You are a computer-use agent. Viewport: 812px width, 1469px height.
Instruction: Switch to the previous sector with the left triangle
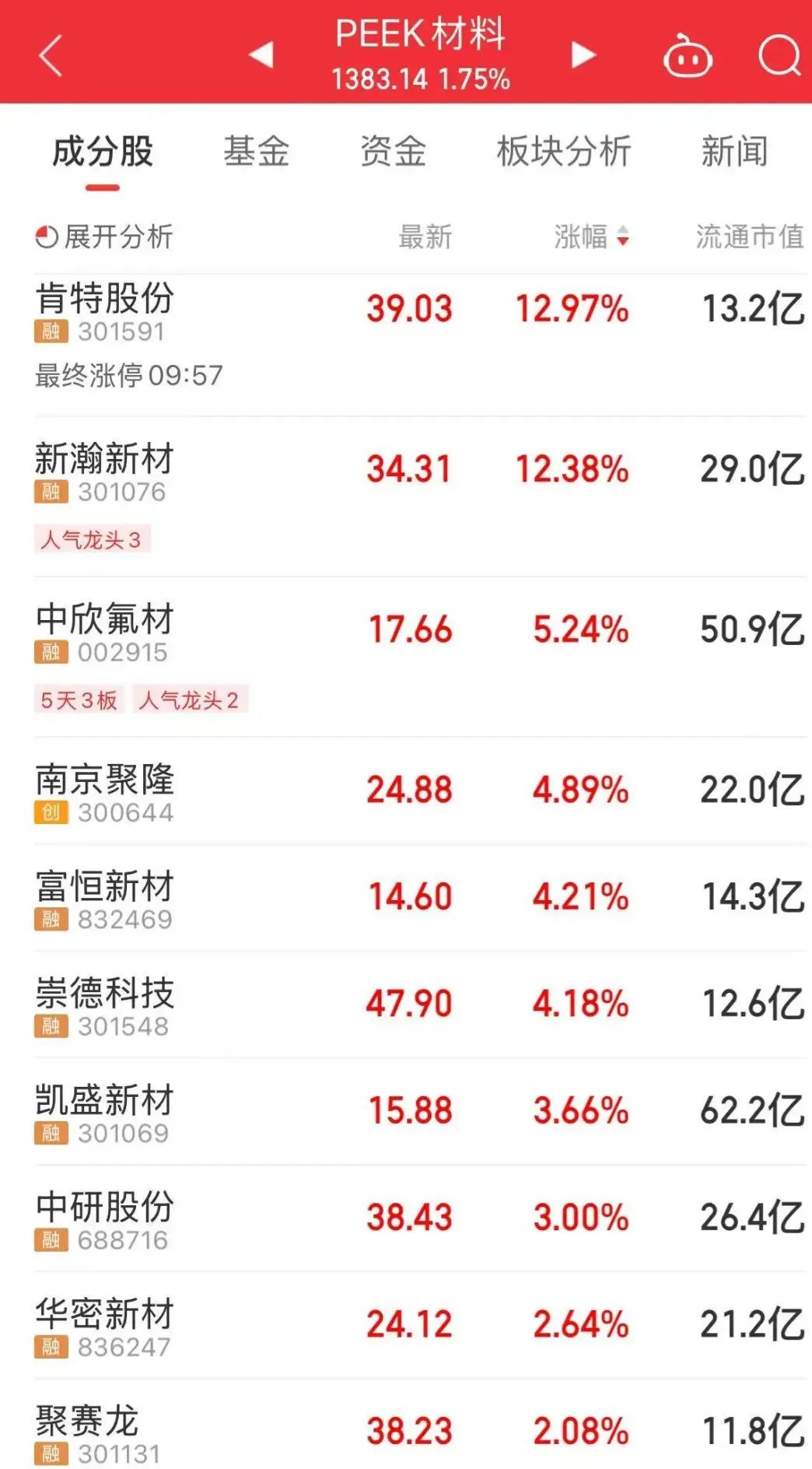pos(261,55)
